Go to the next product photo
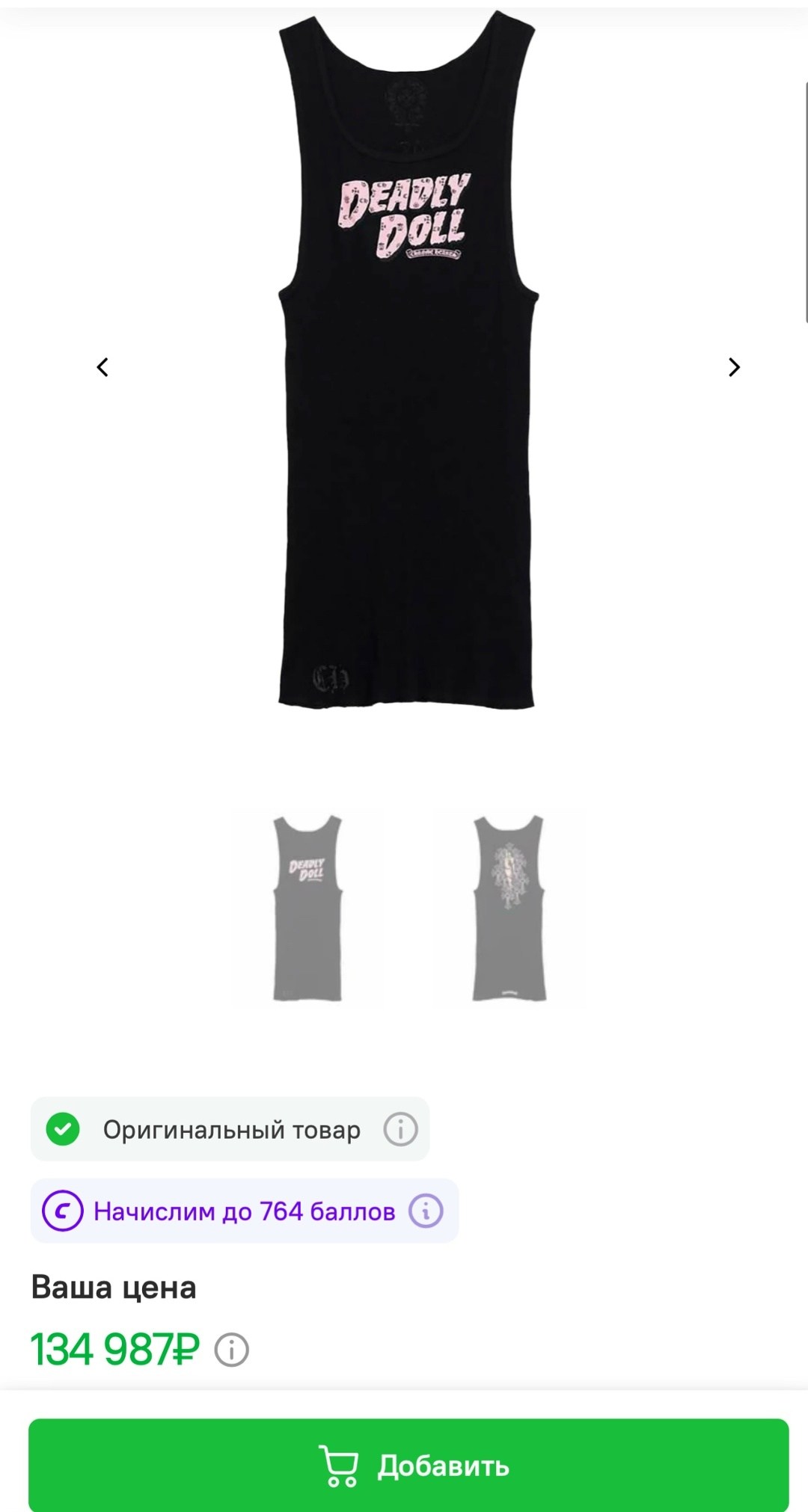 coord(734,367)
